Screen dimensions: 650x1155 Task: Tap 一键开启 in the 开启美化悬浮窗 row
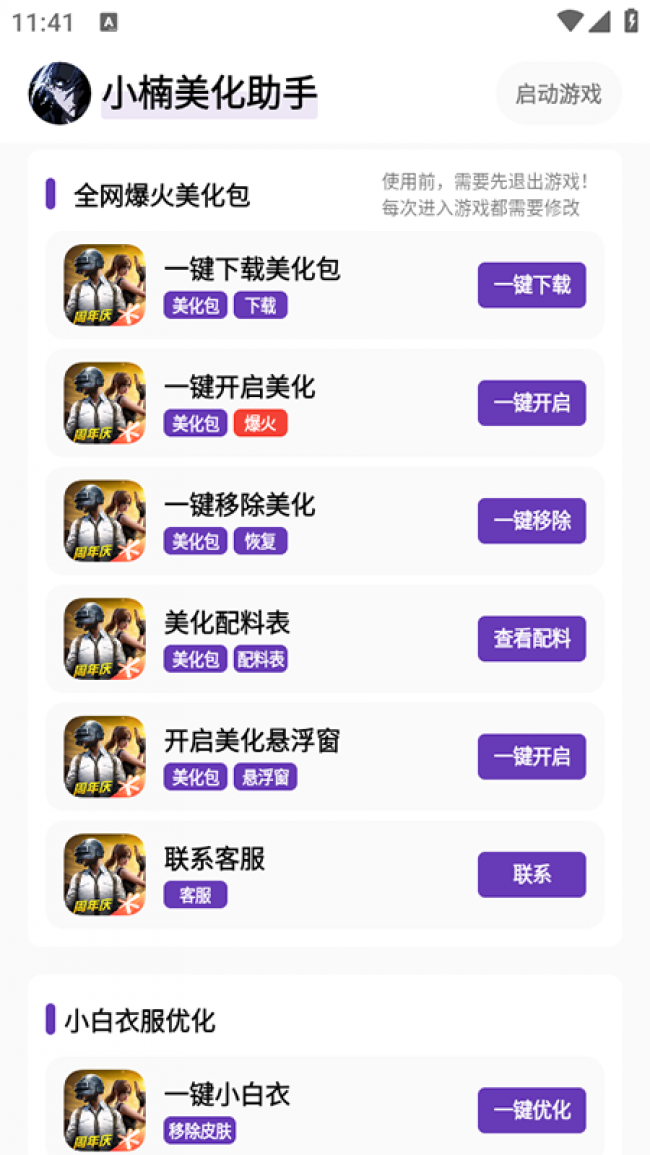(531, 757)
